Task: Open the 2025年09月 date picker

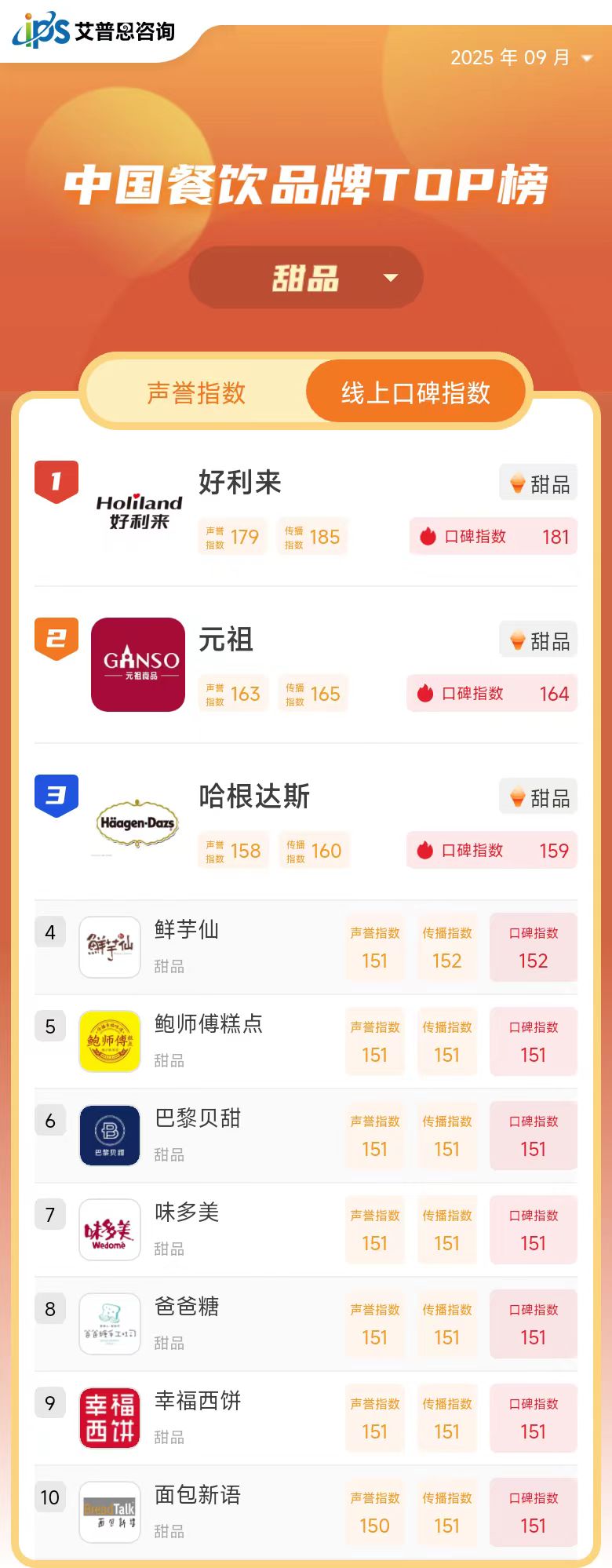Action: 521,57
